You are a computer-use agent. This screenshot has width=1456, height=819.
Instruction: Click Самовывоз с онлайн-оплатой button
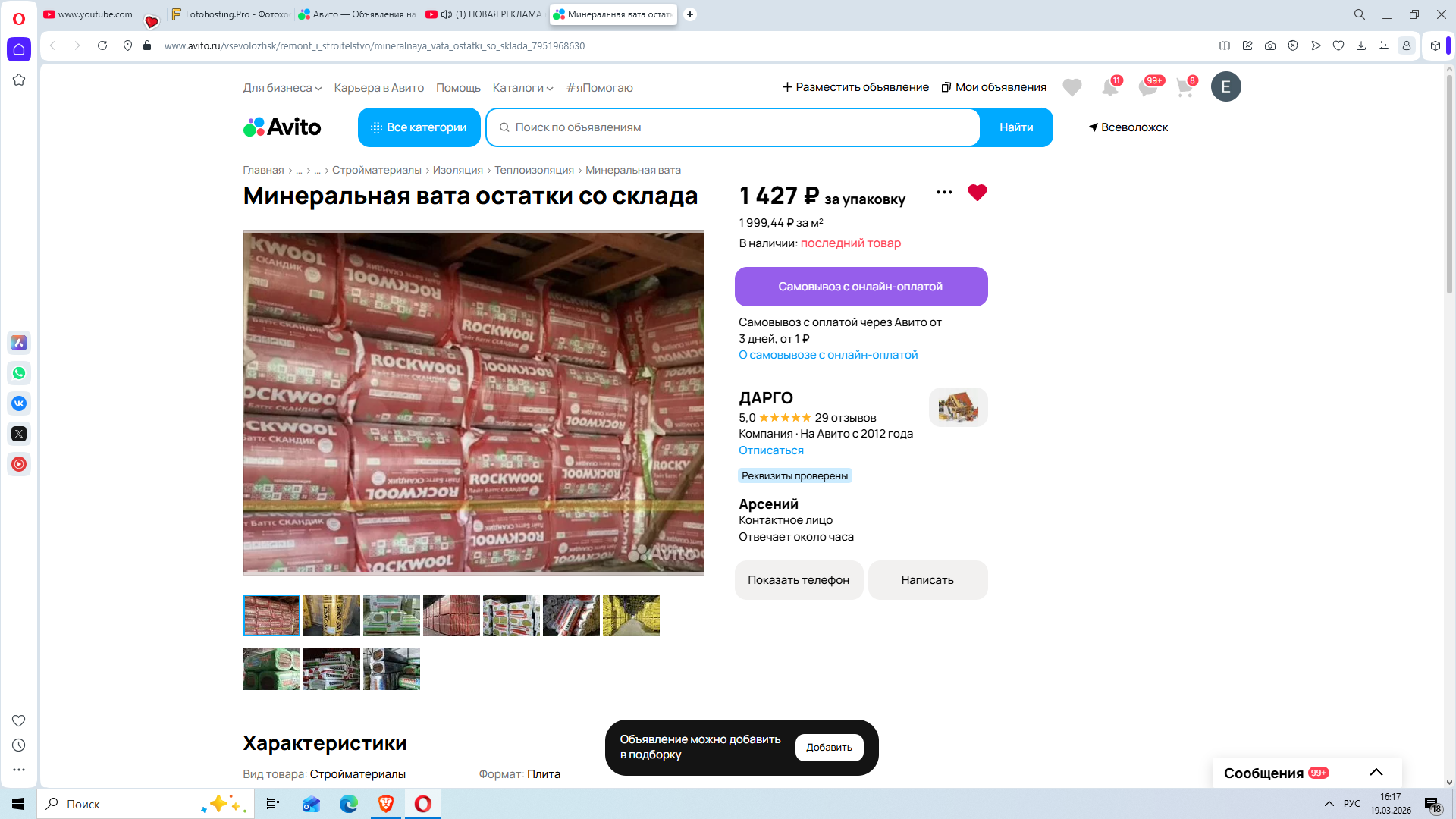pos(861,287)
